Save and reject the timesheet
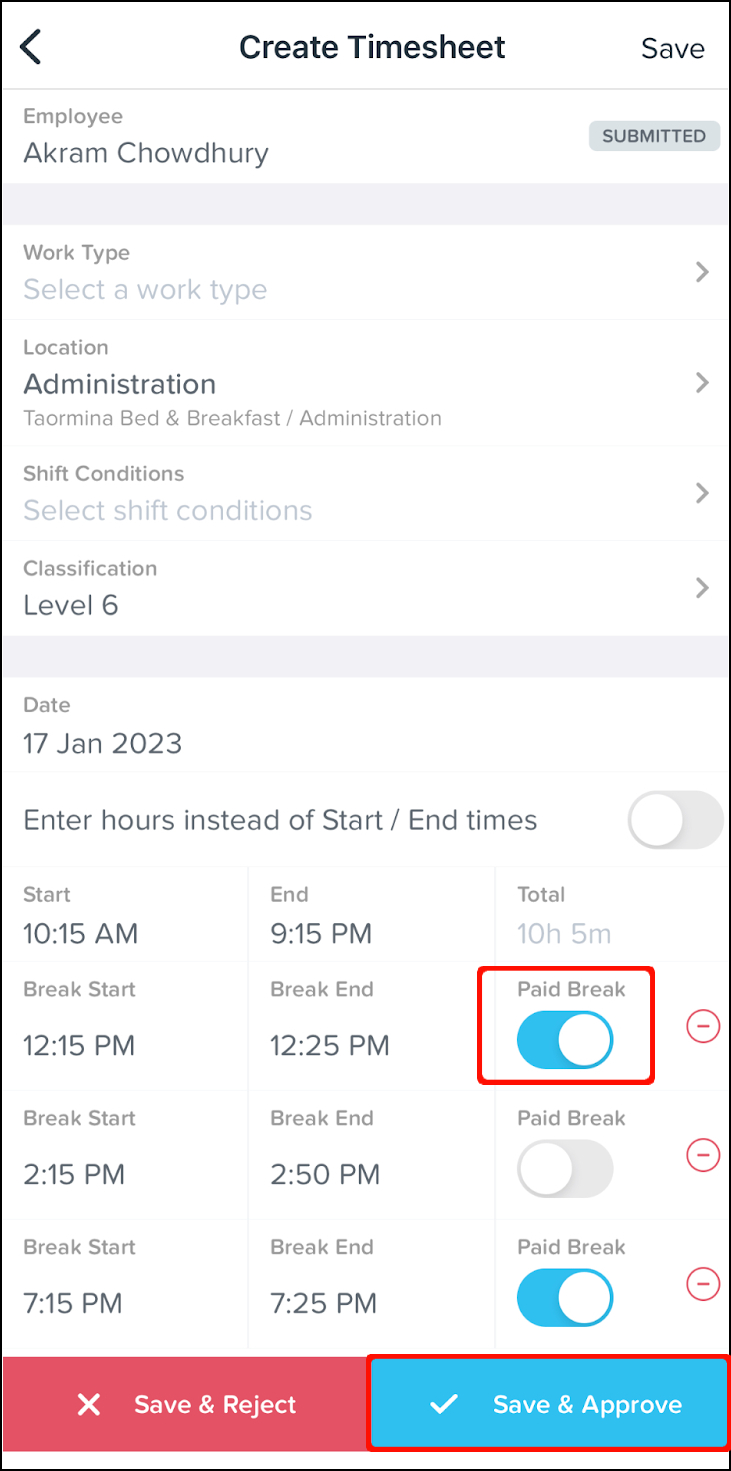This screenshot has height=1471, width=731. pyautogui.click(x=185, y=1404)
